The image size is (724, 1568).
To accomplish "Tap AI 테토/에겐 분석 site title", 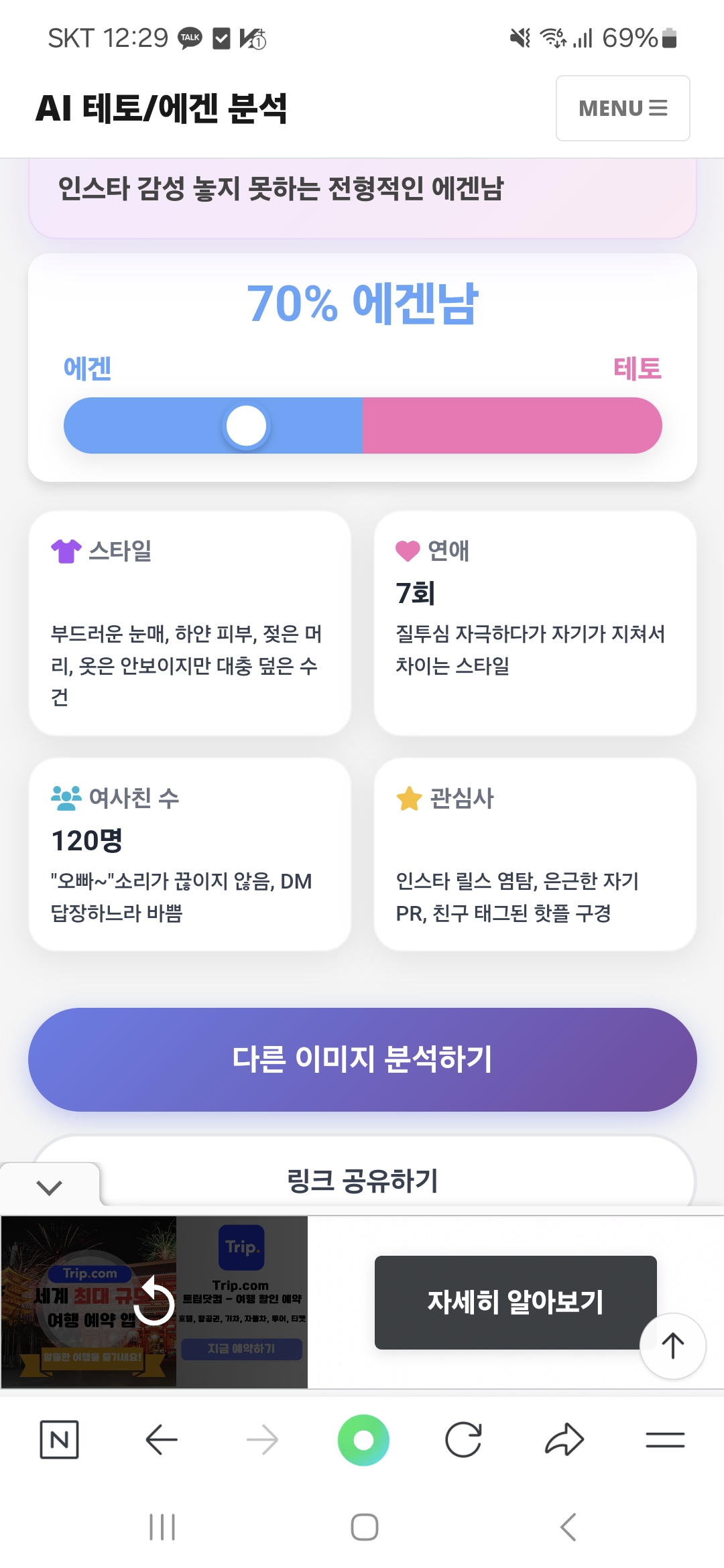I will point(161,109).
